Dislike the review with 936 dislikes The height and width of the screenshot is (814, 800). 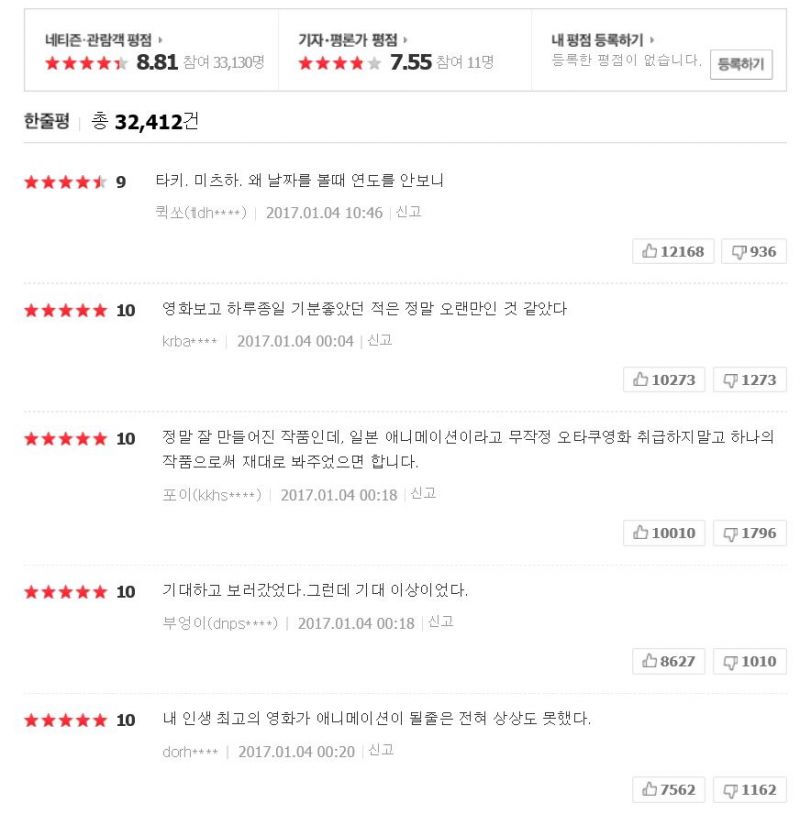[754, 251]
